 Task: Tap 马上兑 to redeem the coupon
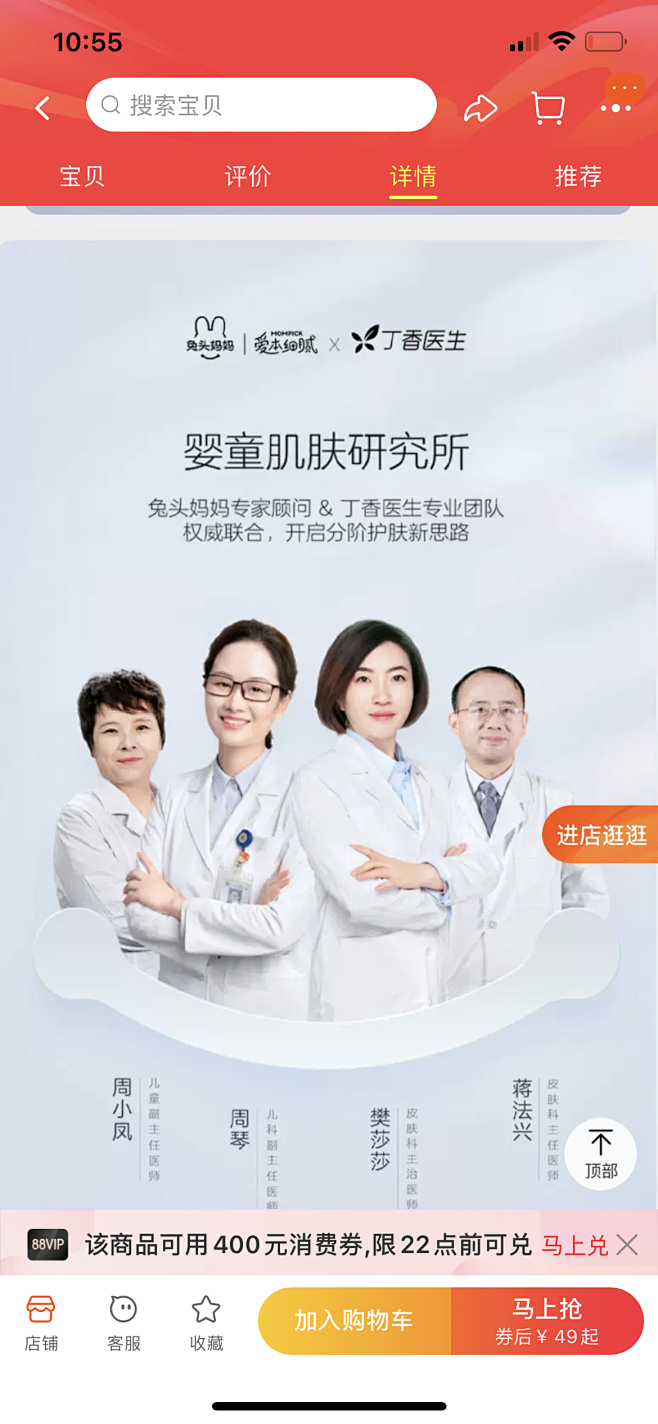tap(574, 1245)
